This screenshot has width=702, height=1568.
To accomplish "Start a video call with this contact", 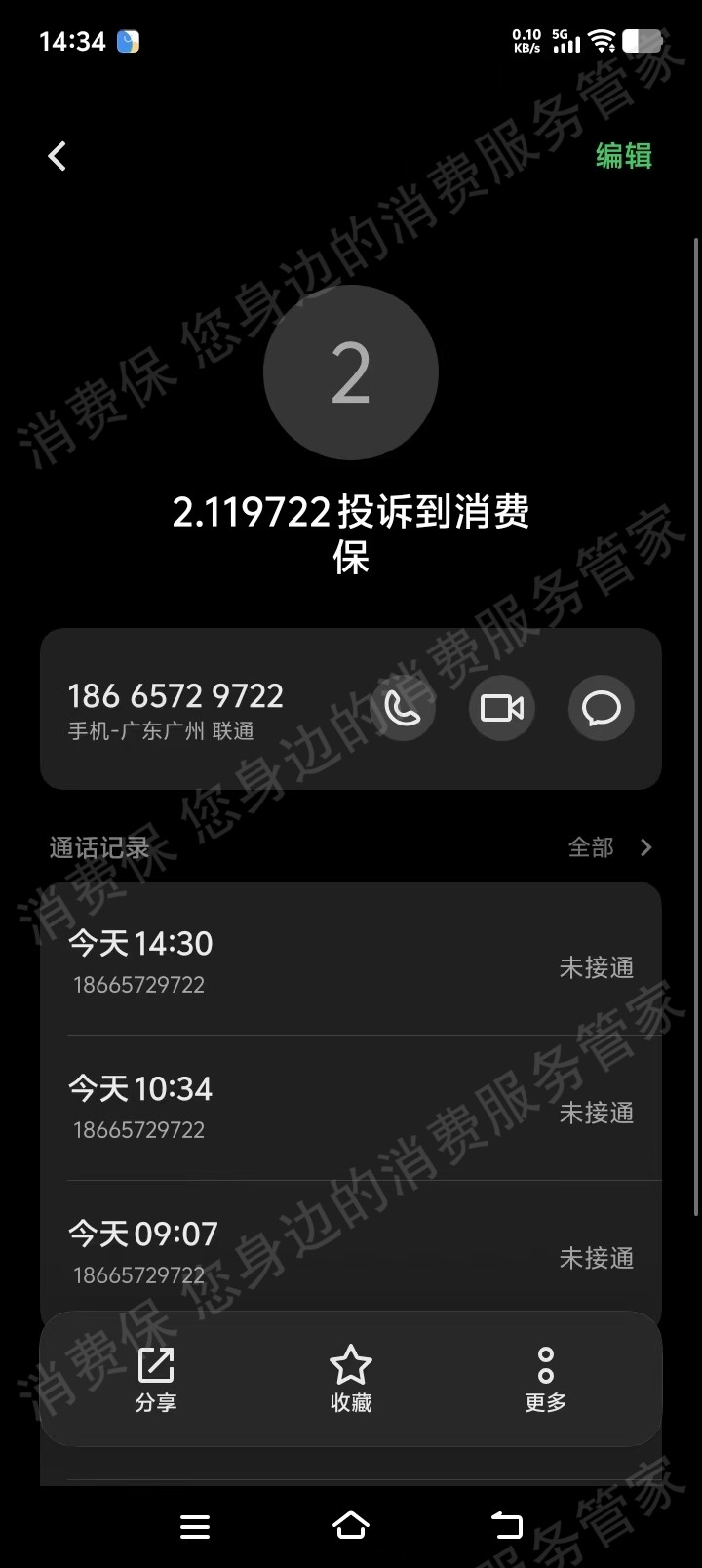I will pos(502,708).
